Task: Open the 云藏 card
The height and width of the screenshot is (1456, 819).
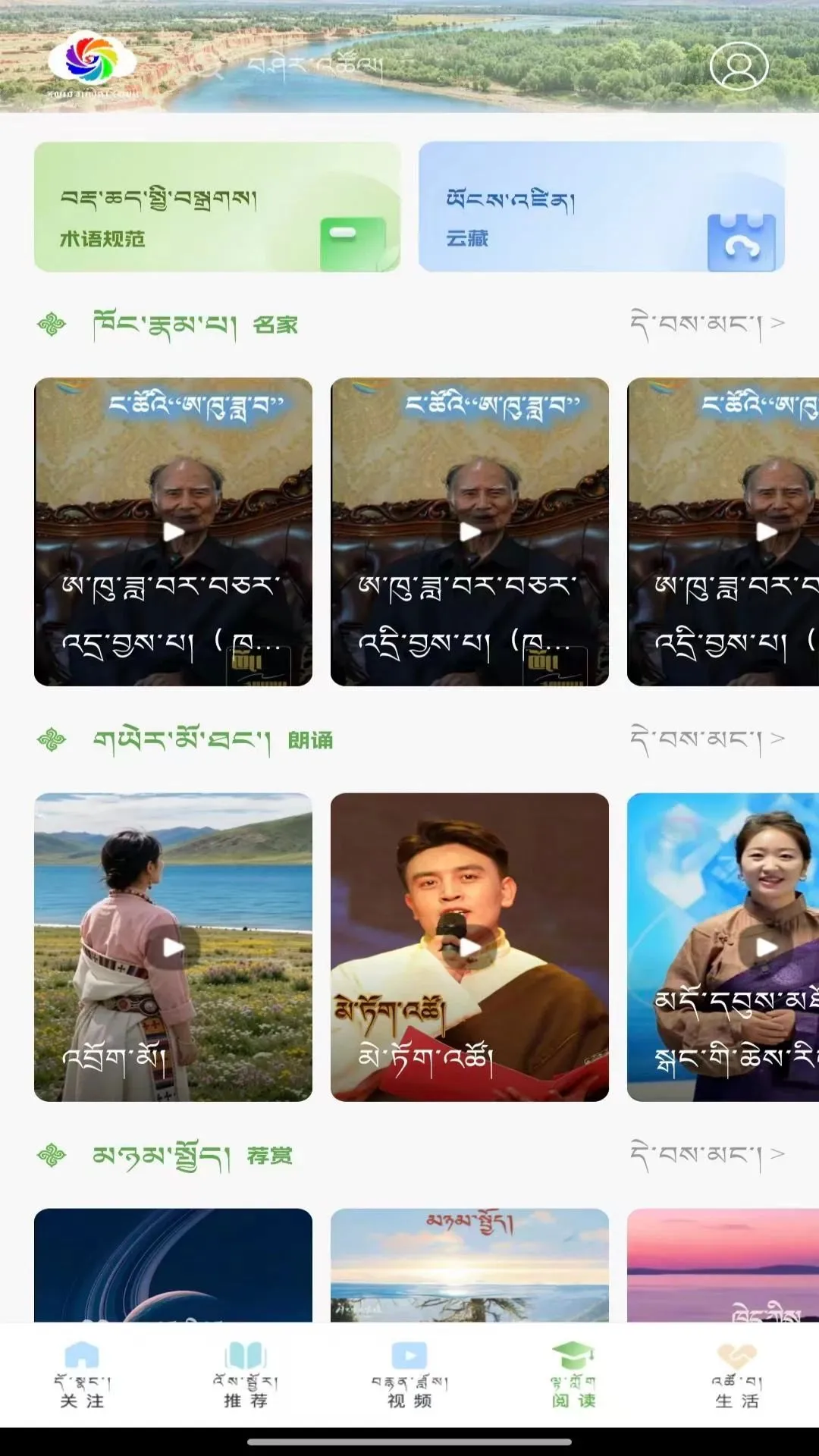Action: pyautogui.click(x=601, y=207)
